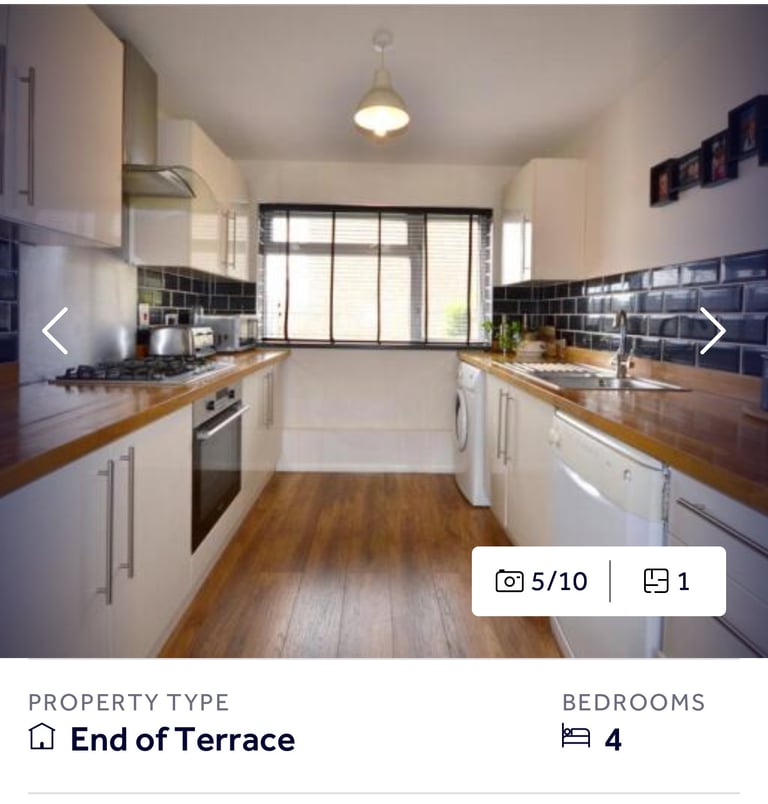
Task: Go to the previous property photo
Action: (55, 331)
